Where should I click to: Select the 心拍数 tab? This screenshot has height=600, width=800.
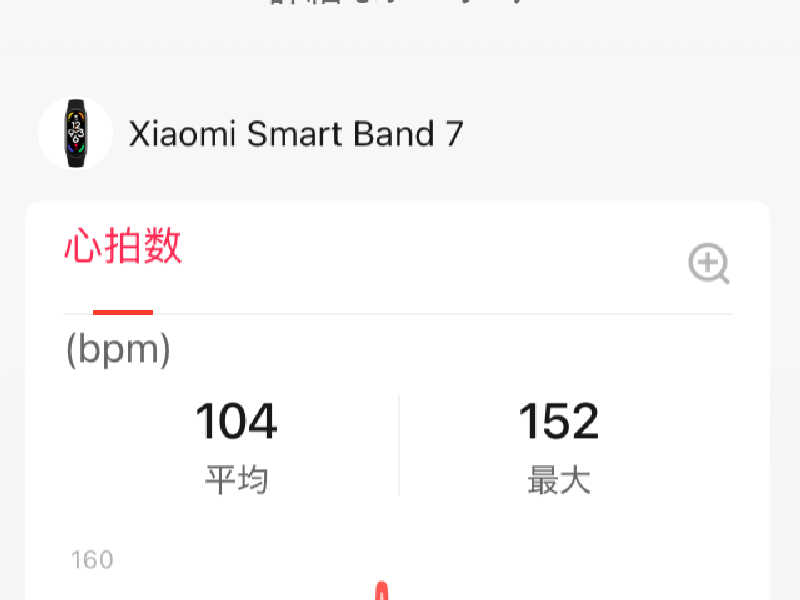[123, 247]
